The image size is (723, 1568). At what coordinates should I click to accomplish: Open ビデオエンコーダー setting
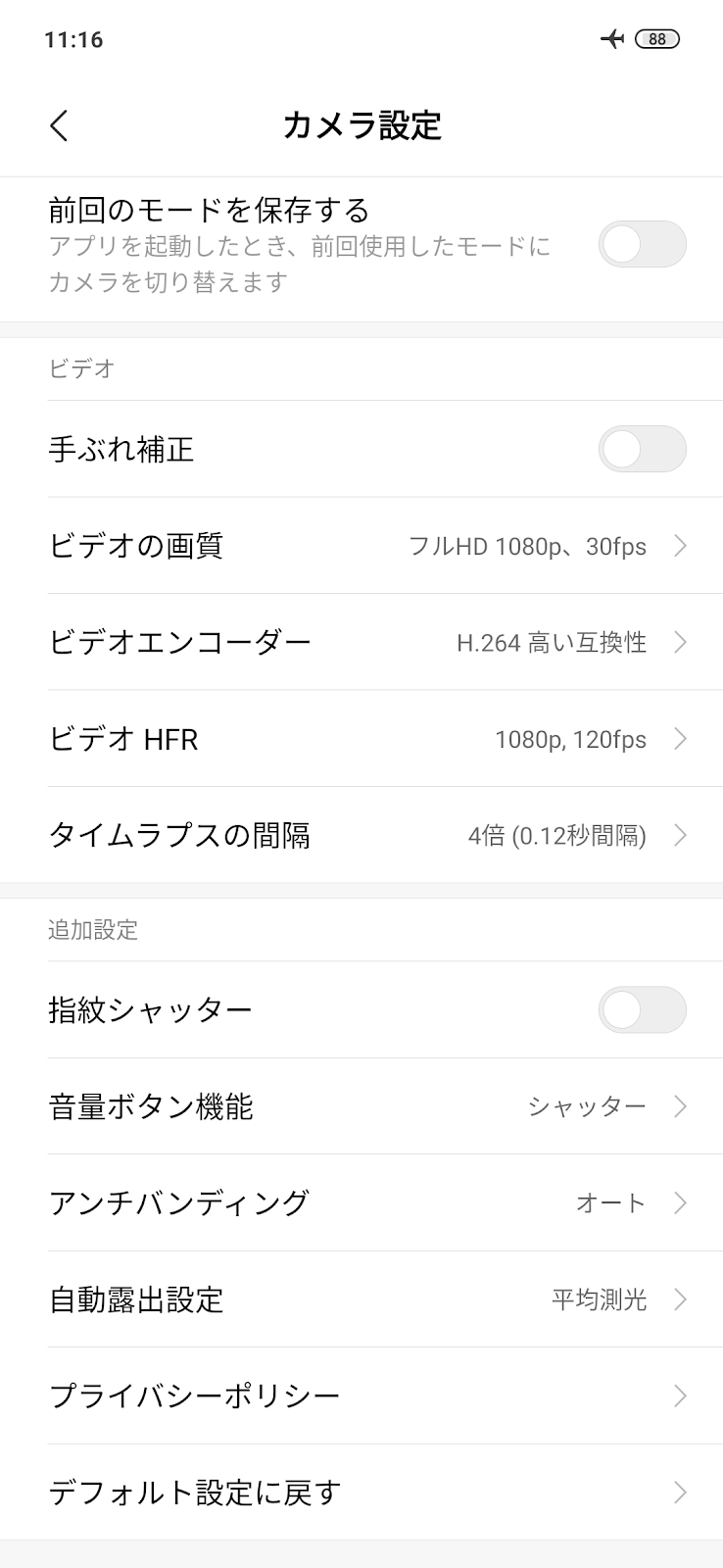pos(361,643)
